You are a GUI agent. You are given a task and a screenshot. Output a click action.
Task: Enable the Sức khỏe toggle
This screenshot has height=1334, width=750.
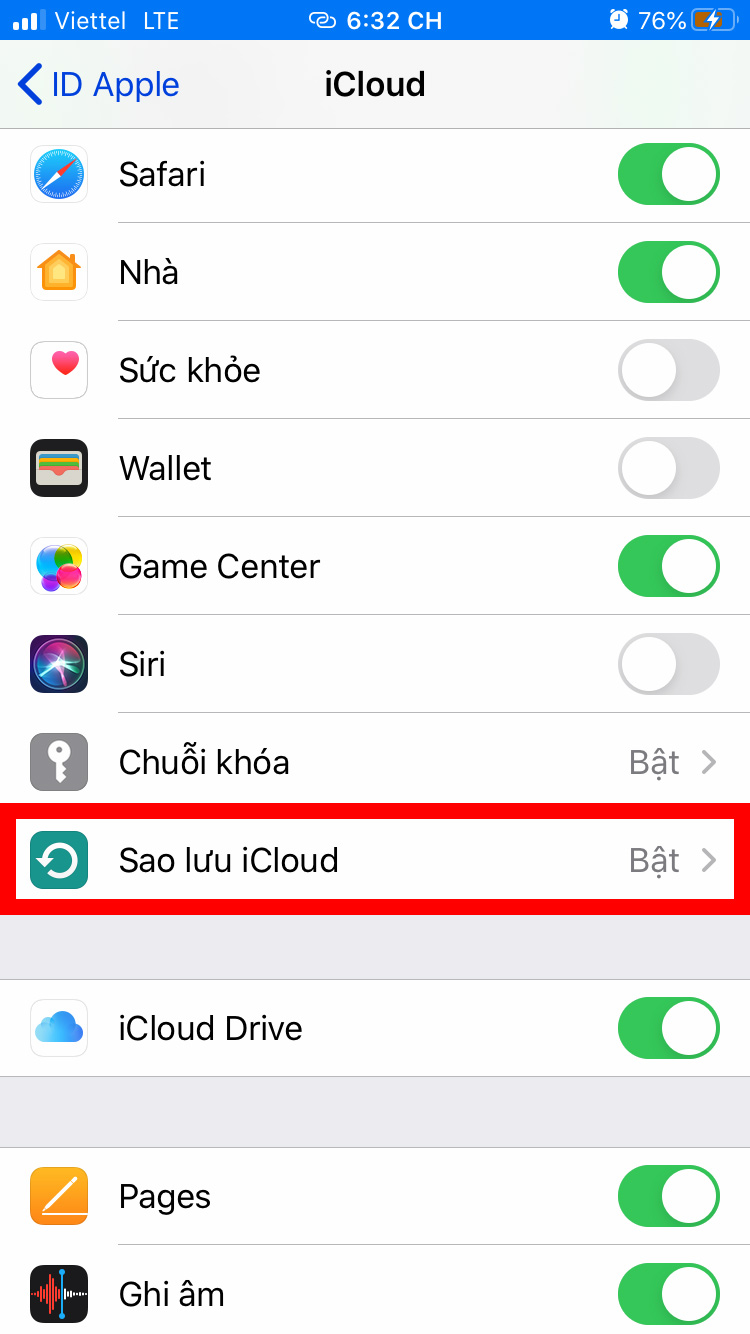tap(668, 370)
